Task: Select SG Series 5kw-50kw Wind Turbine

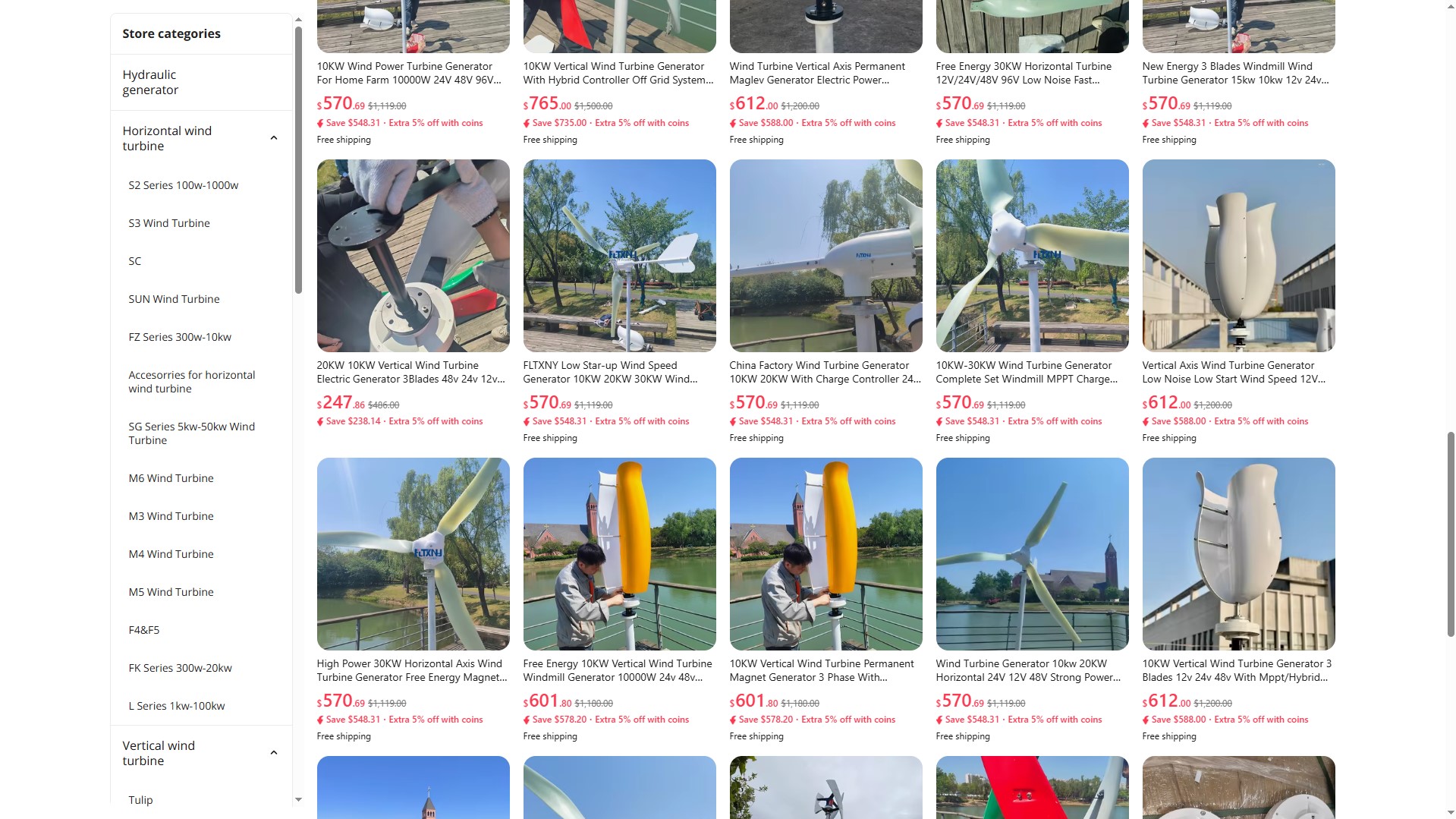Action: click(x=191, y=433)
